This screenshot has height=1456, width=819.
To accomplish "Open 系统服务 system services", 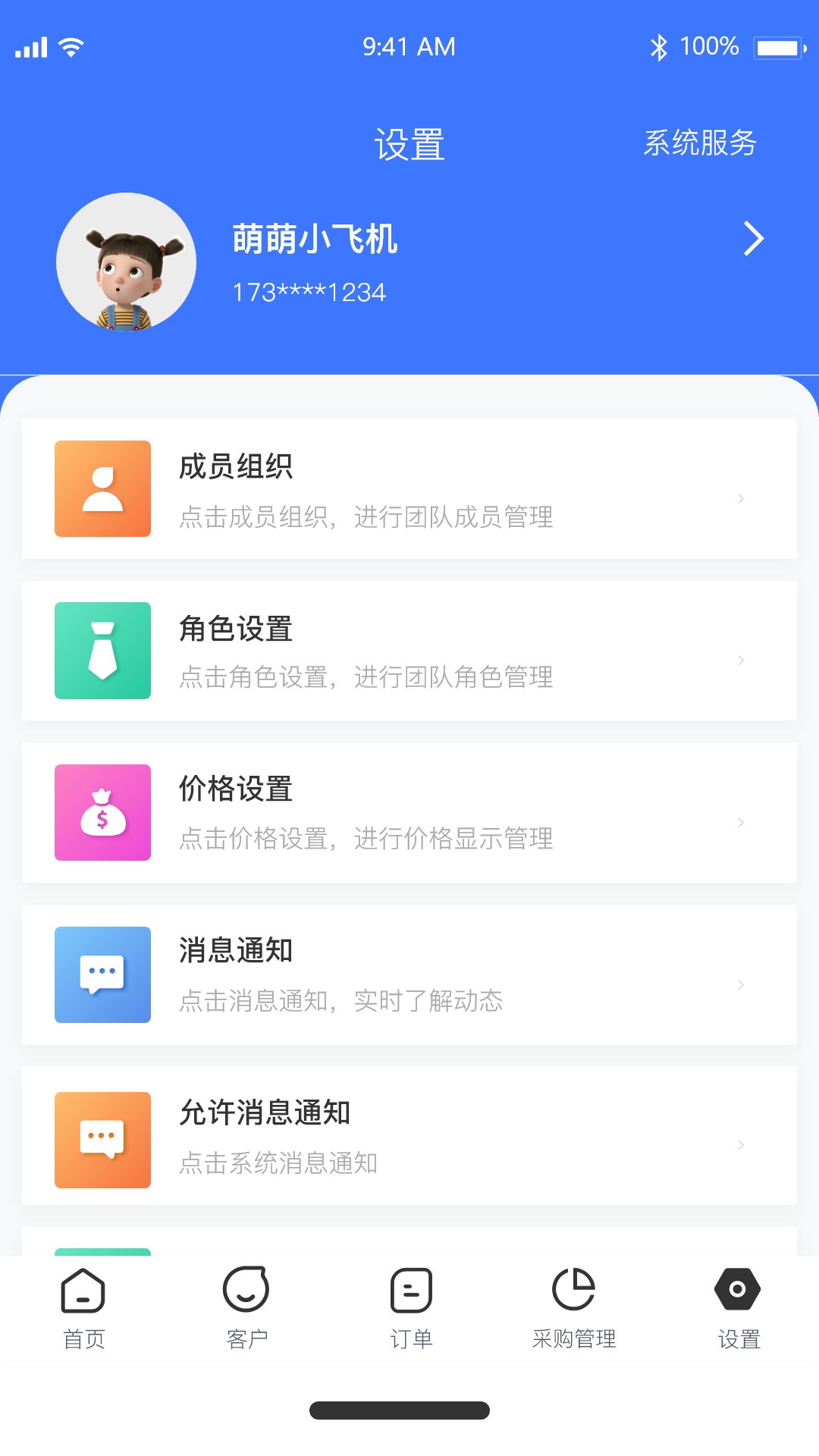I will [x=698, y=143].
